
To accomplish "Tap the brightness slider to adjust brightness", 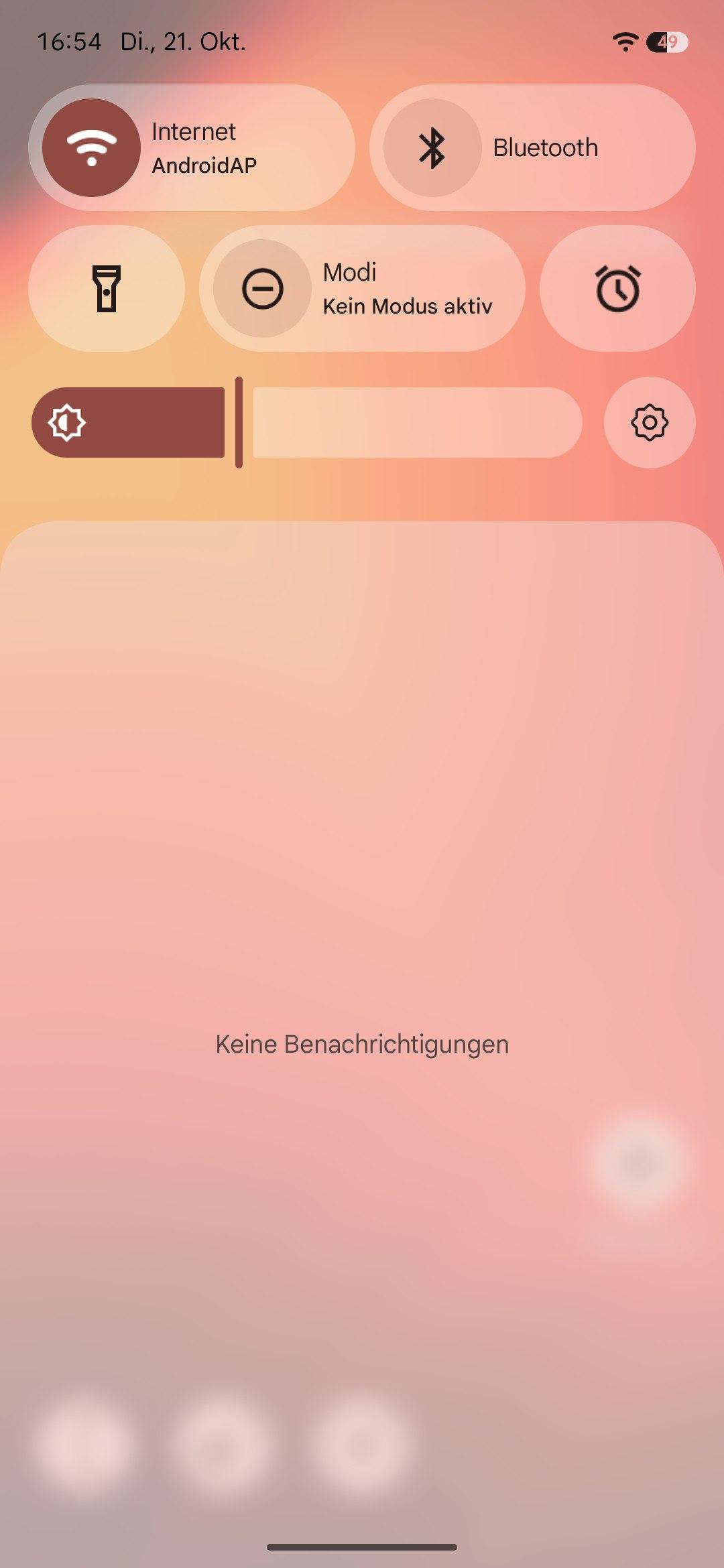I will [306, 423].
